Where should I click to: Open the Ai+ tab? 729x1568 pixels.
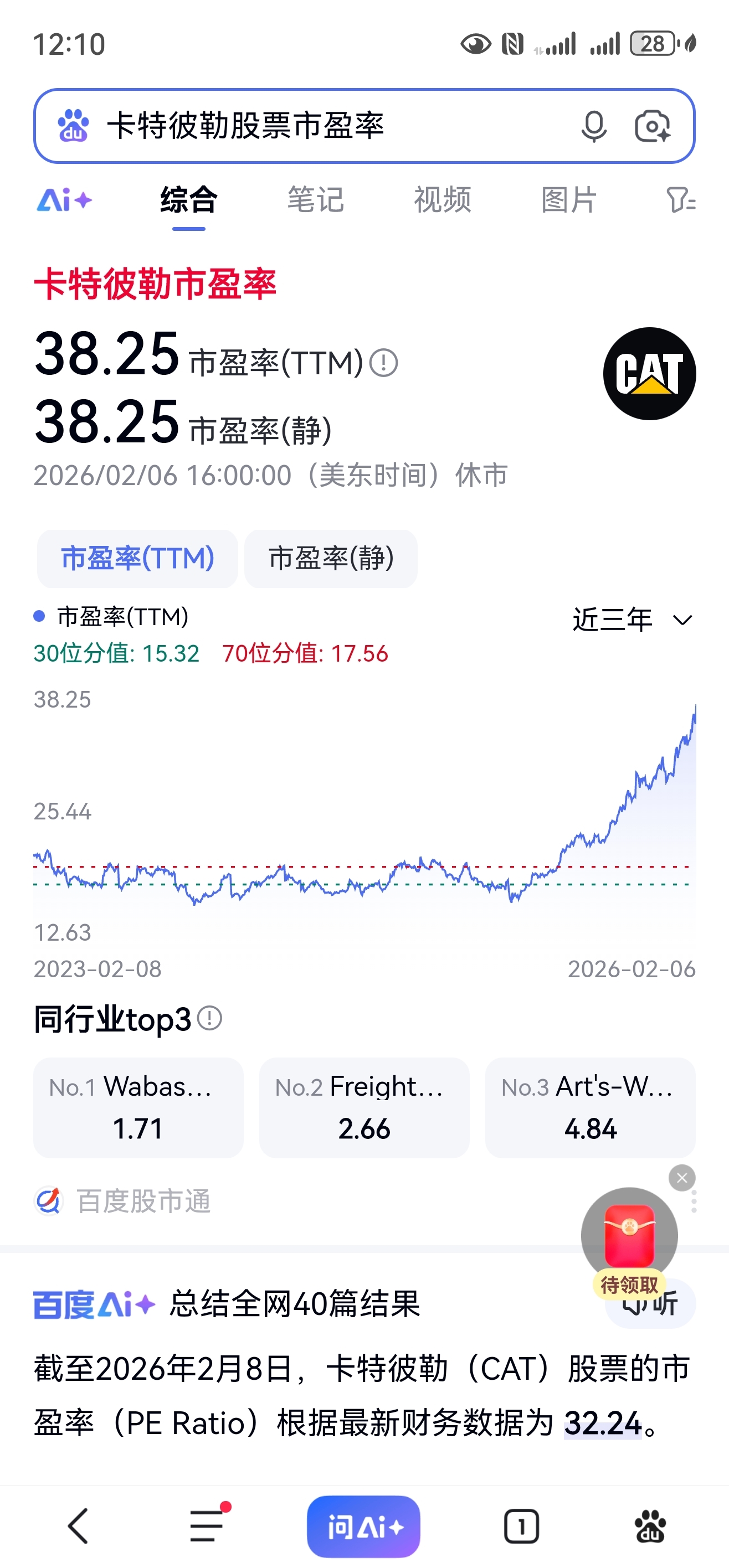(65, 200)
